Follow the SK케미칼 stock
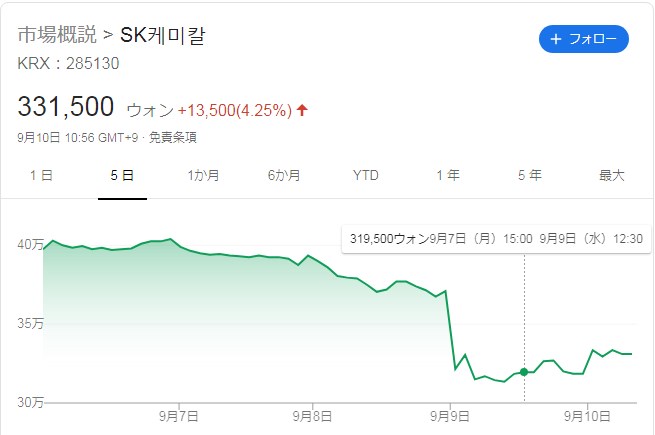The image size is (655, 435). pos(584,40)
